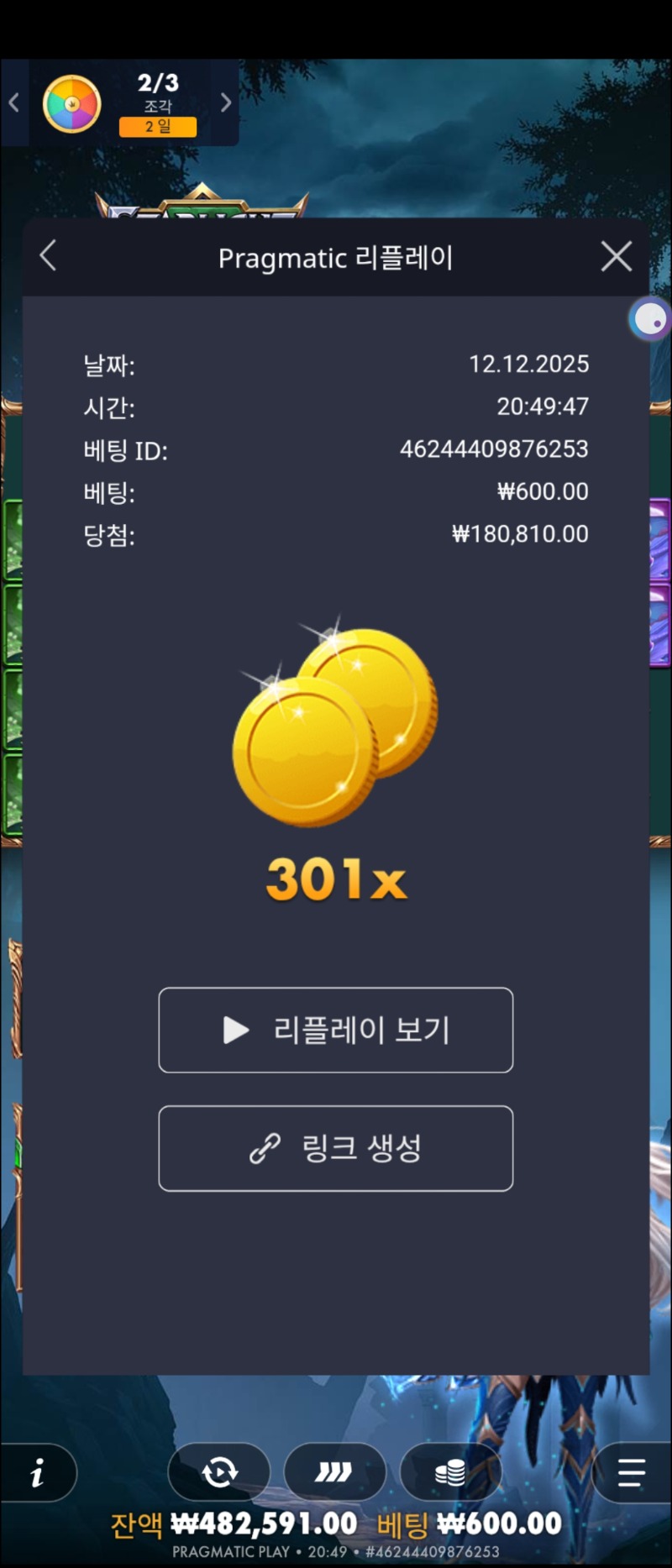Click the orange 2 일 countdown badge
This screenshot has height=1568, width=672.
158,126
